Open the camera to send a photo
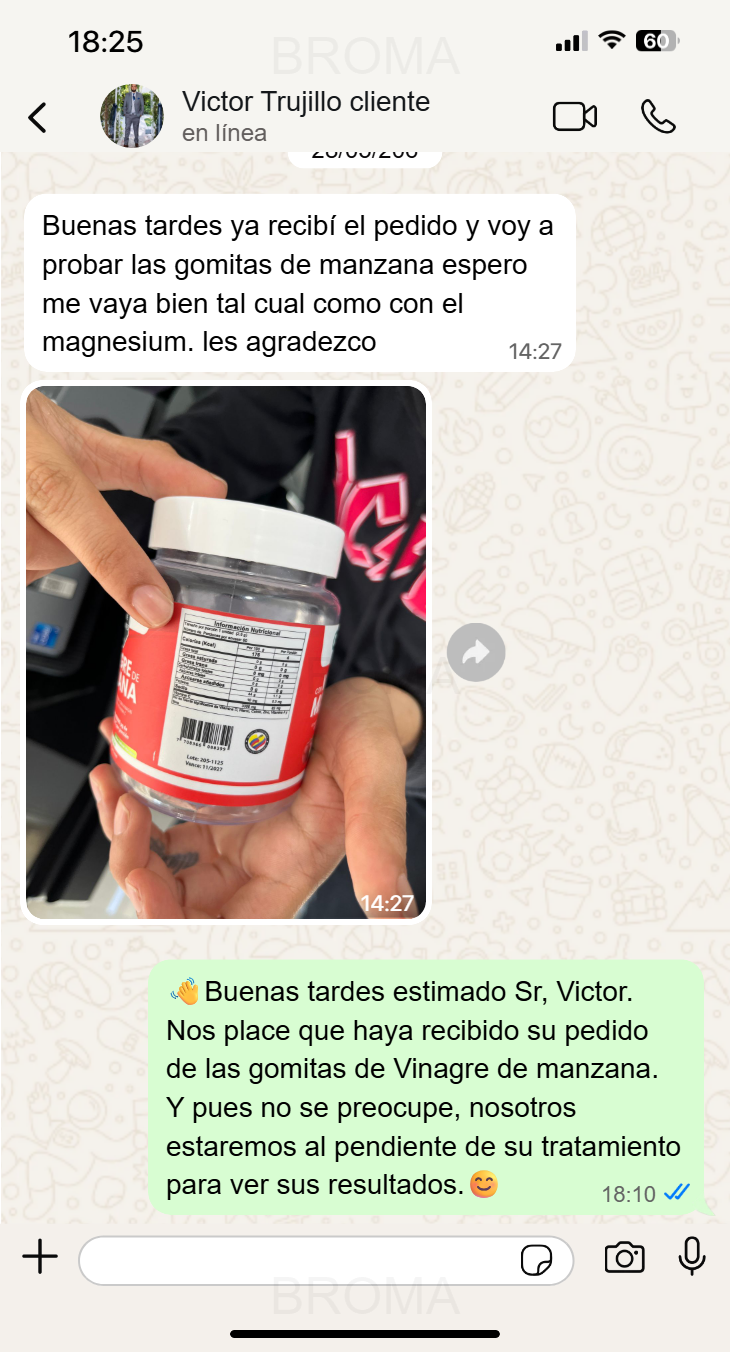The height and width of the screenshot is (1352, 730). 624,1258
